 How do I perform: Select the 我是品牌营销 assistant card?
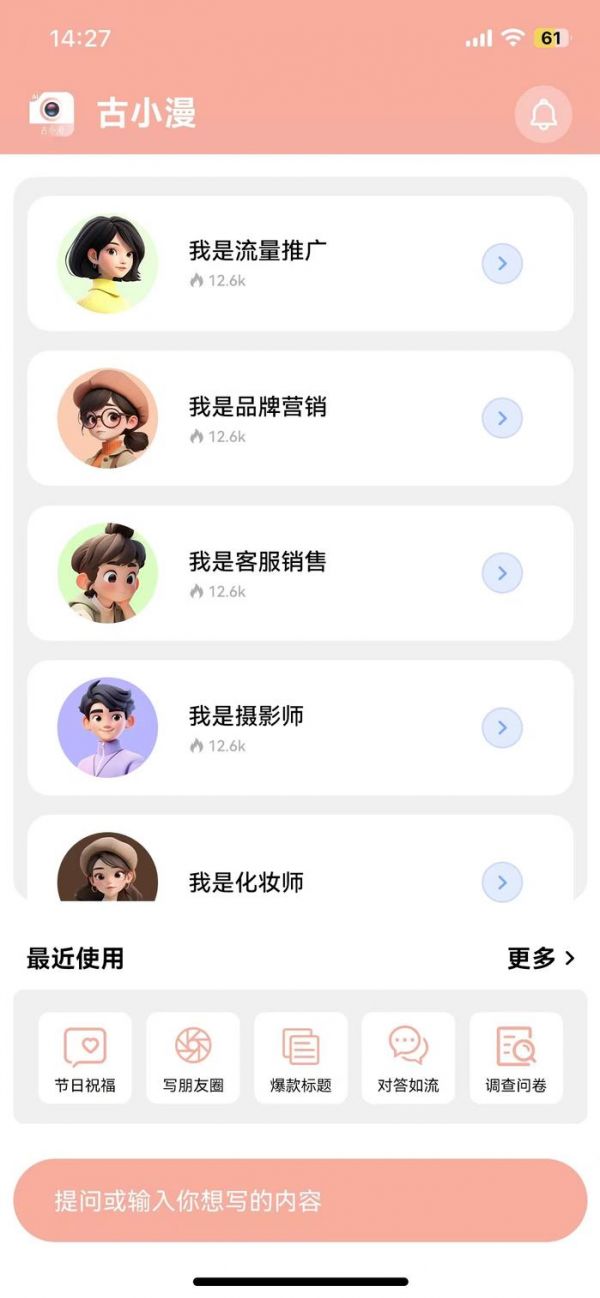300,418
